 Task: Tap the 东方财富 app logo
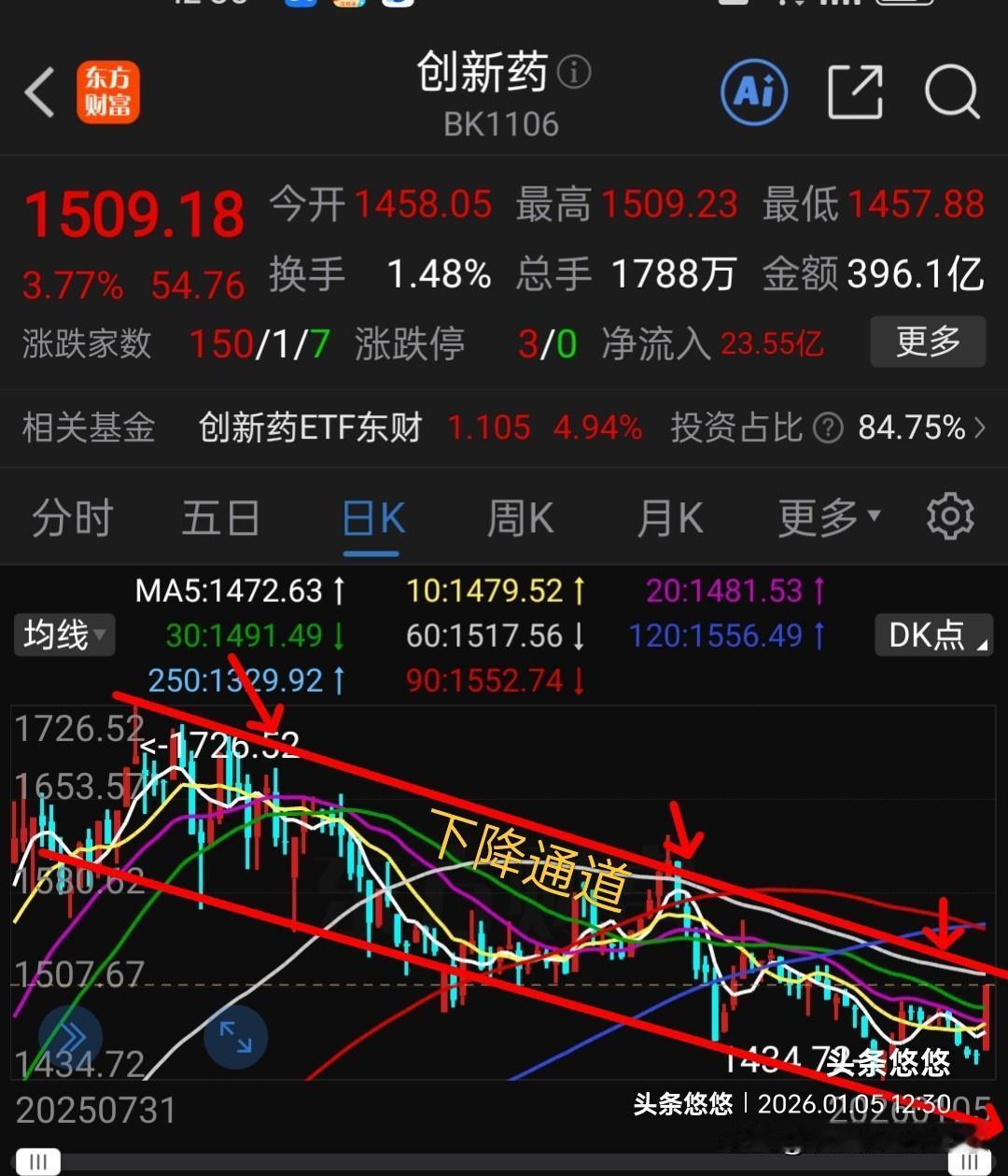tap(108, 92)
